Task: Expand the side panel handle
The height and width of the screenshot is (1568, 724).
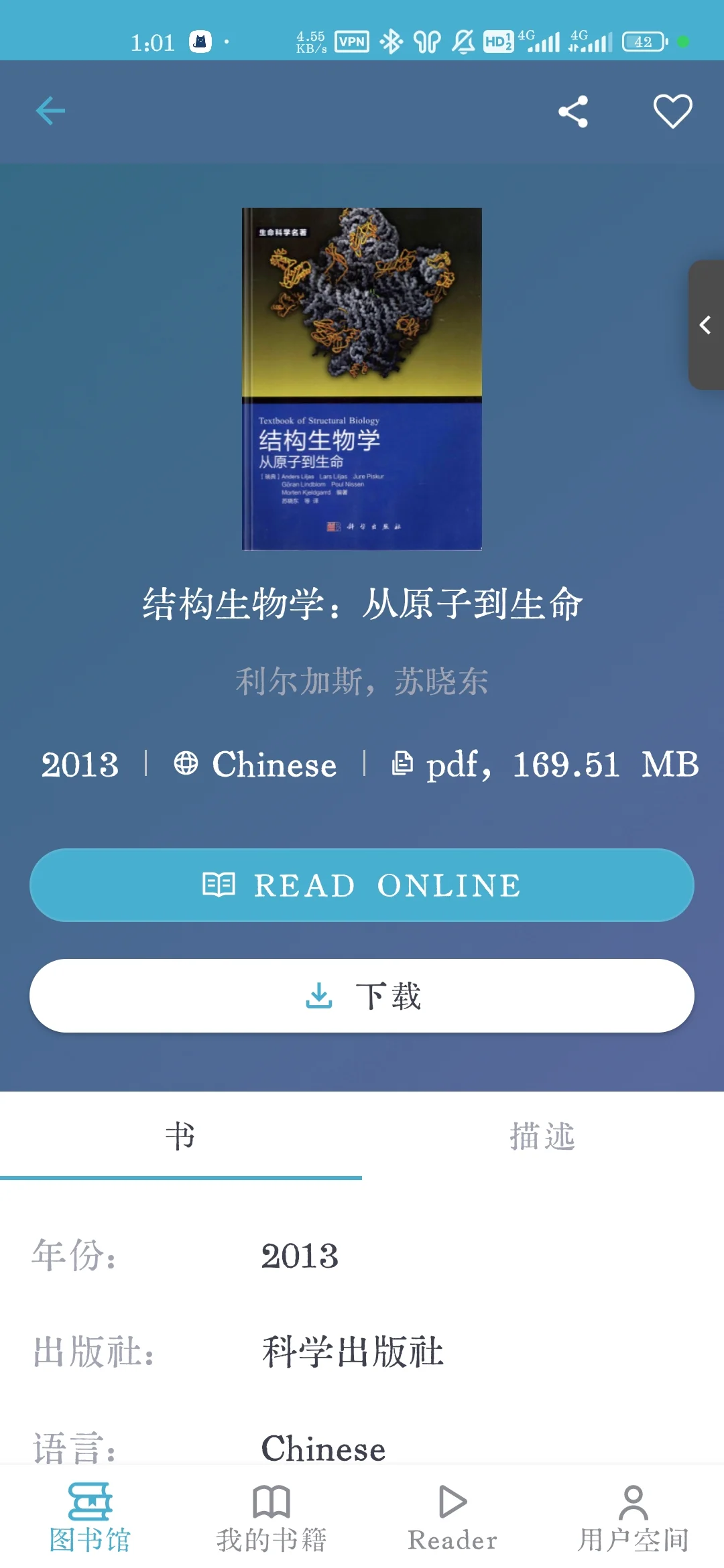Action: 705,325
